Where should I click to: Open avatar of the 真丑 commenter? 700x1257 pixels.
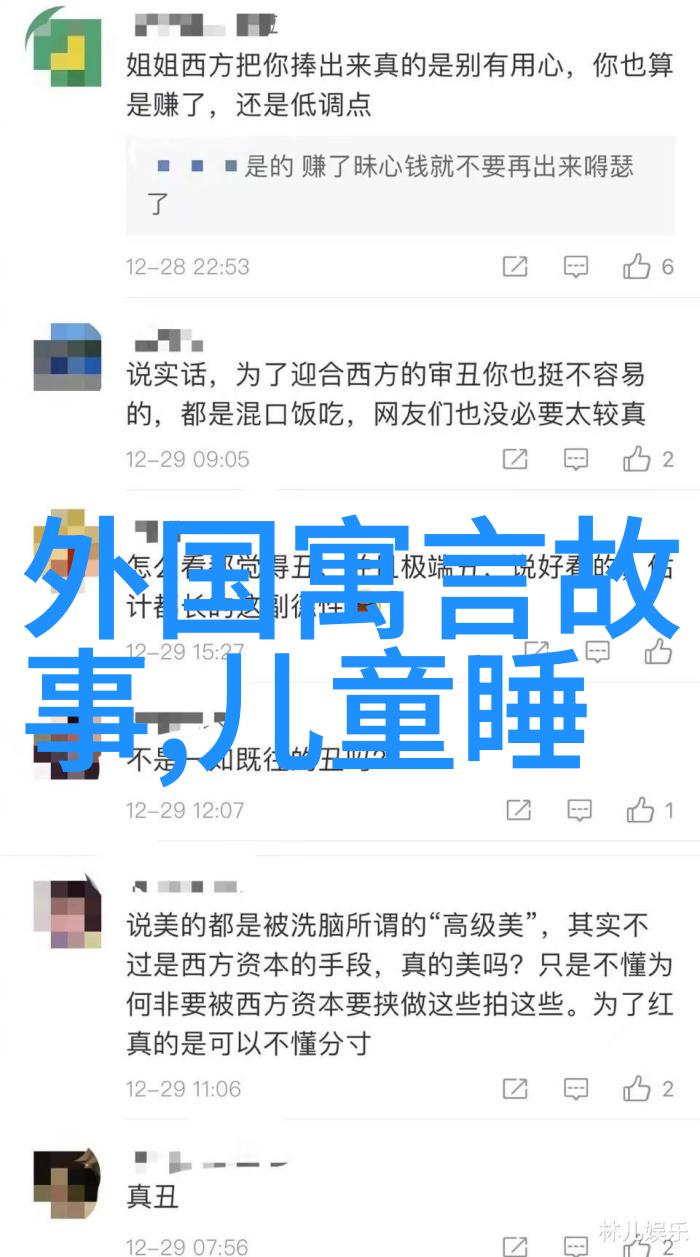[67, 1182]
